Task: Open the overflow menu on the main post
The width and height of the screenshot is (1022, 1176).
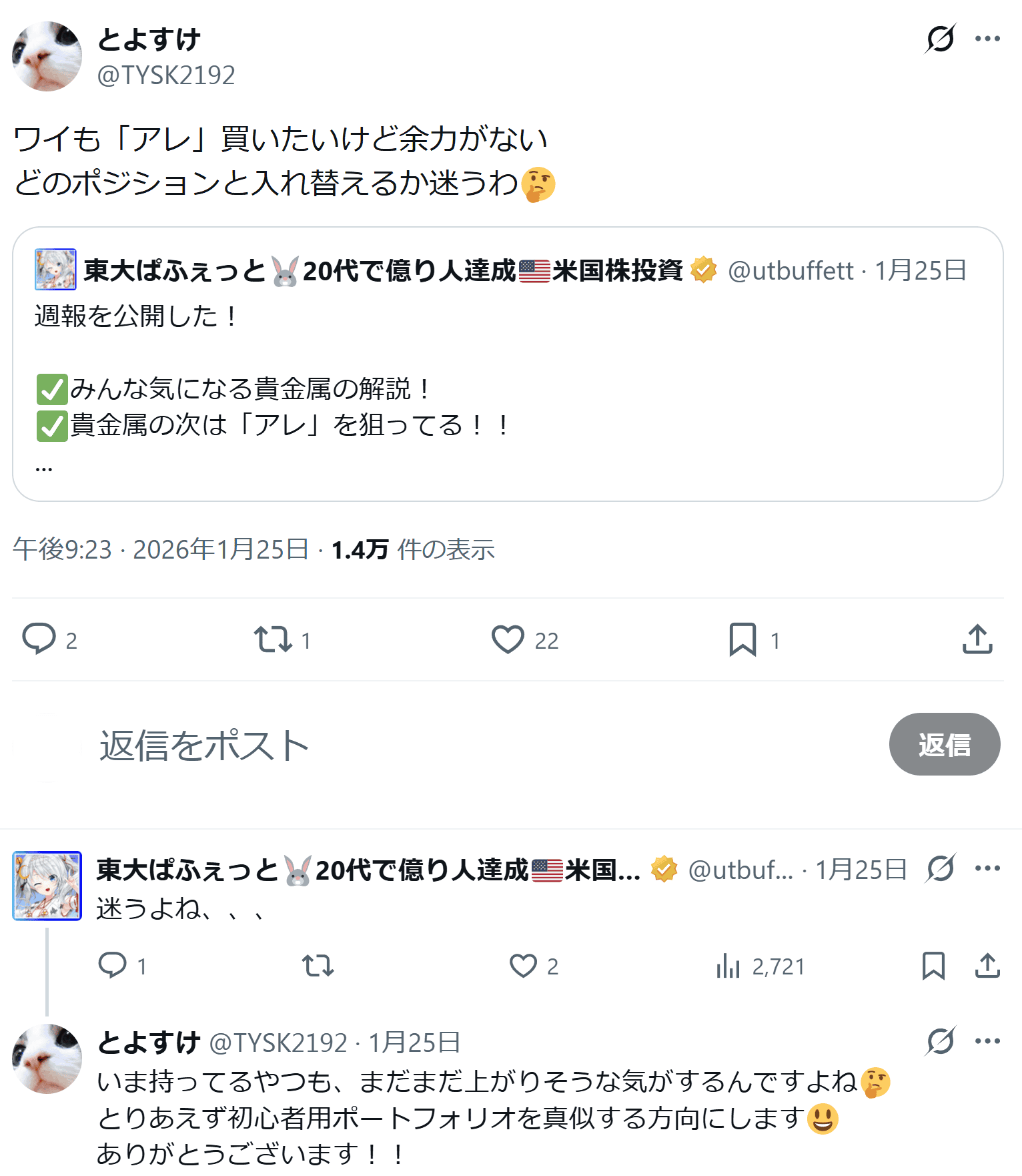Action: pos(987,39)
